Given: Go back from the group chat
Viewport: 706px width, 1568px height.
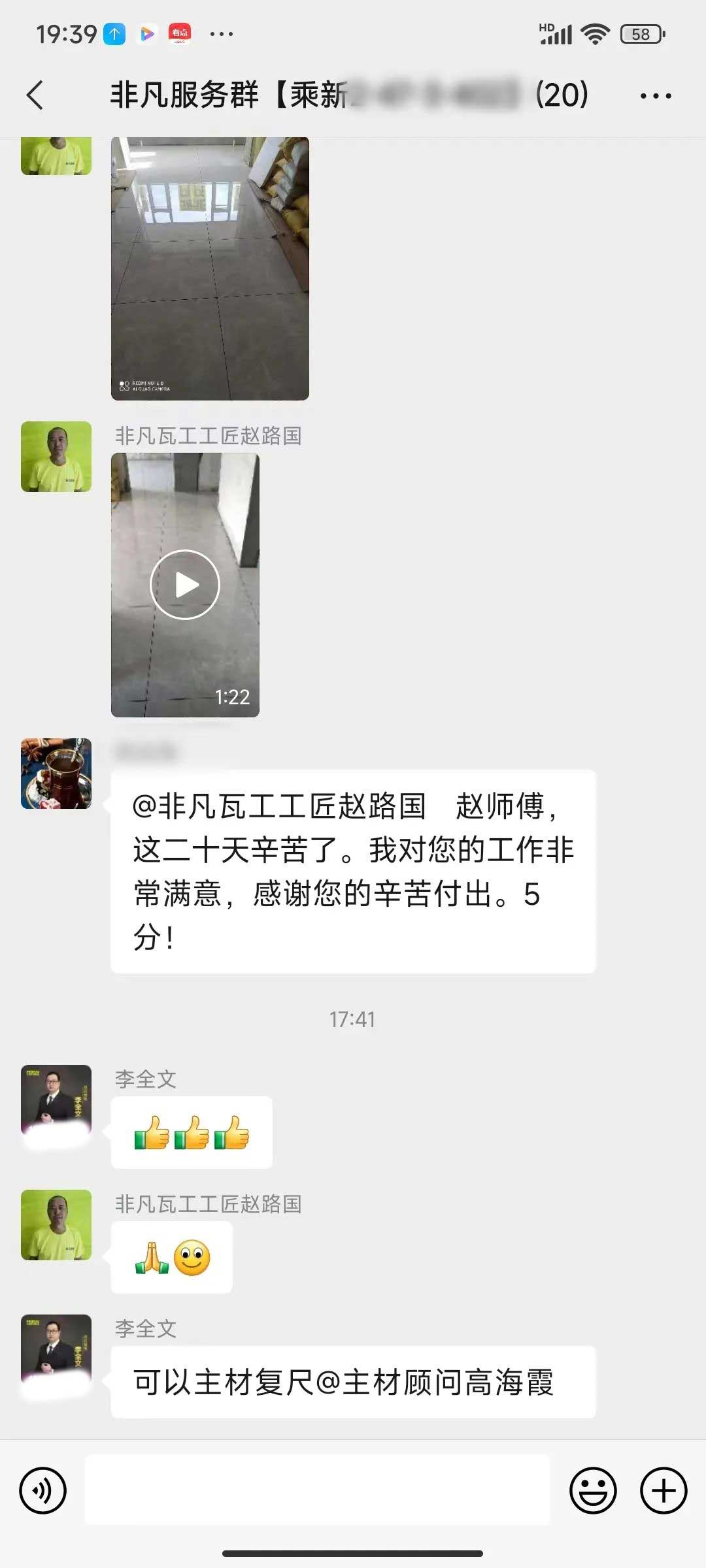Looking at the screenshot, I should [35, 95].
